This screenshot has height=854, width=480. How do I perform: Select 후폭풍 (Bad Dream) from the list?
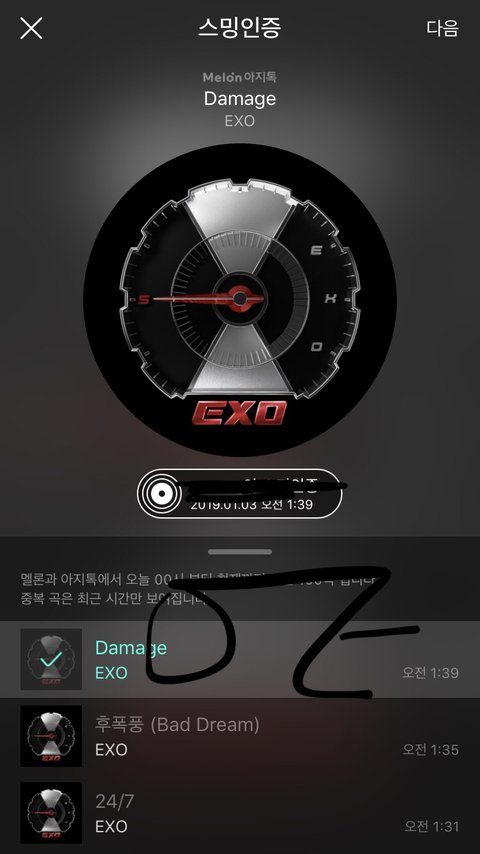(x=240, y=736)
